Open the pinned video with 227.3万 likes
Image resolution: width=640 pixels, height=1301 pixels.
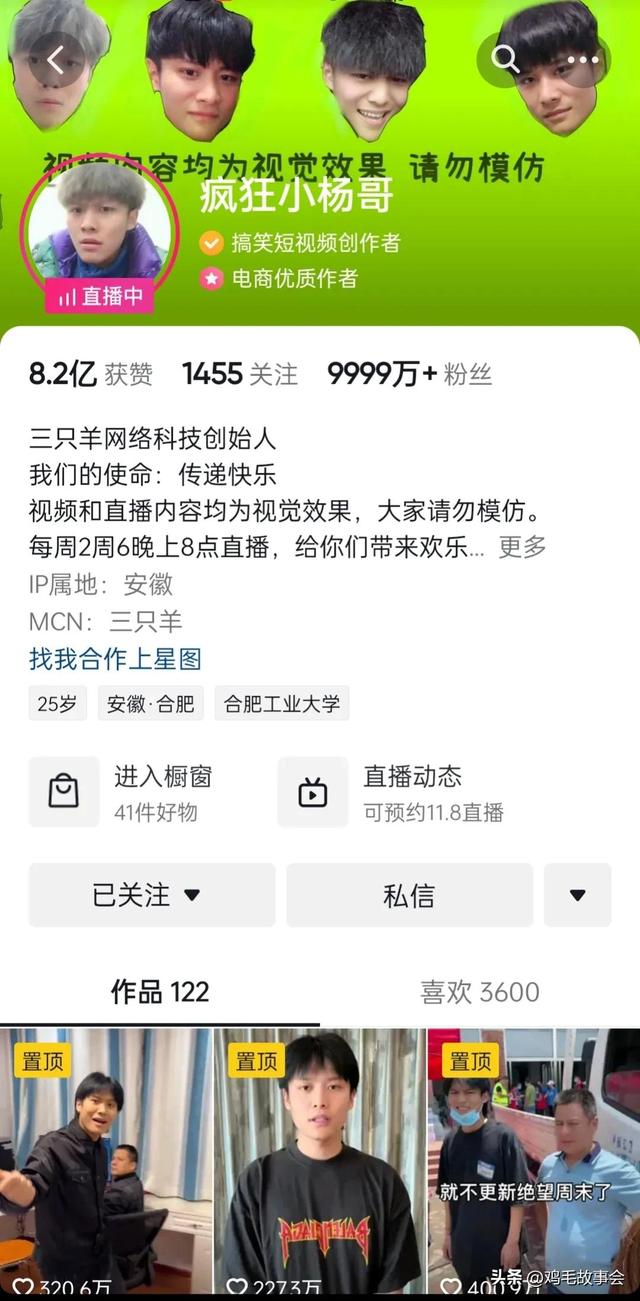tap(320, 1164)
